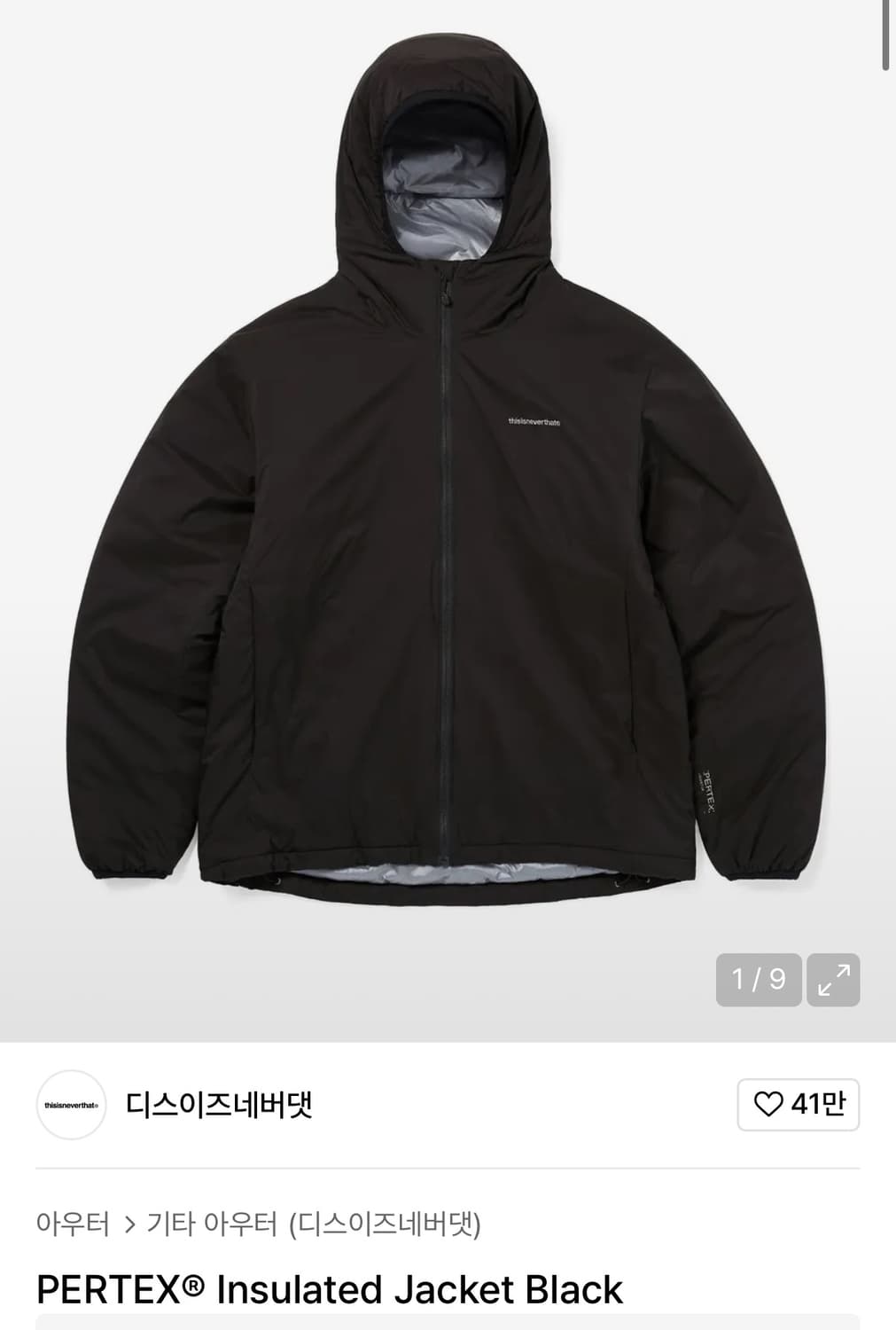Click the heart outline to favorite the jacket
This screenshot has height=1330, width=896.
(769, 1106)
